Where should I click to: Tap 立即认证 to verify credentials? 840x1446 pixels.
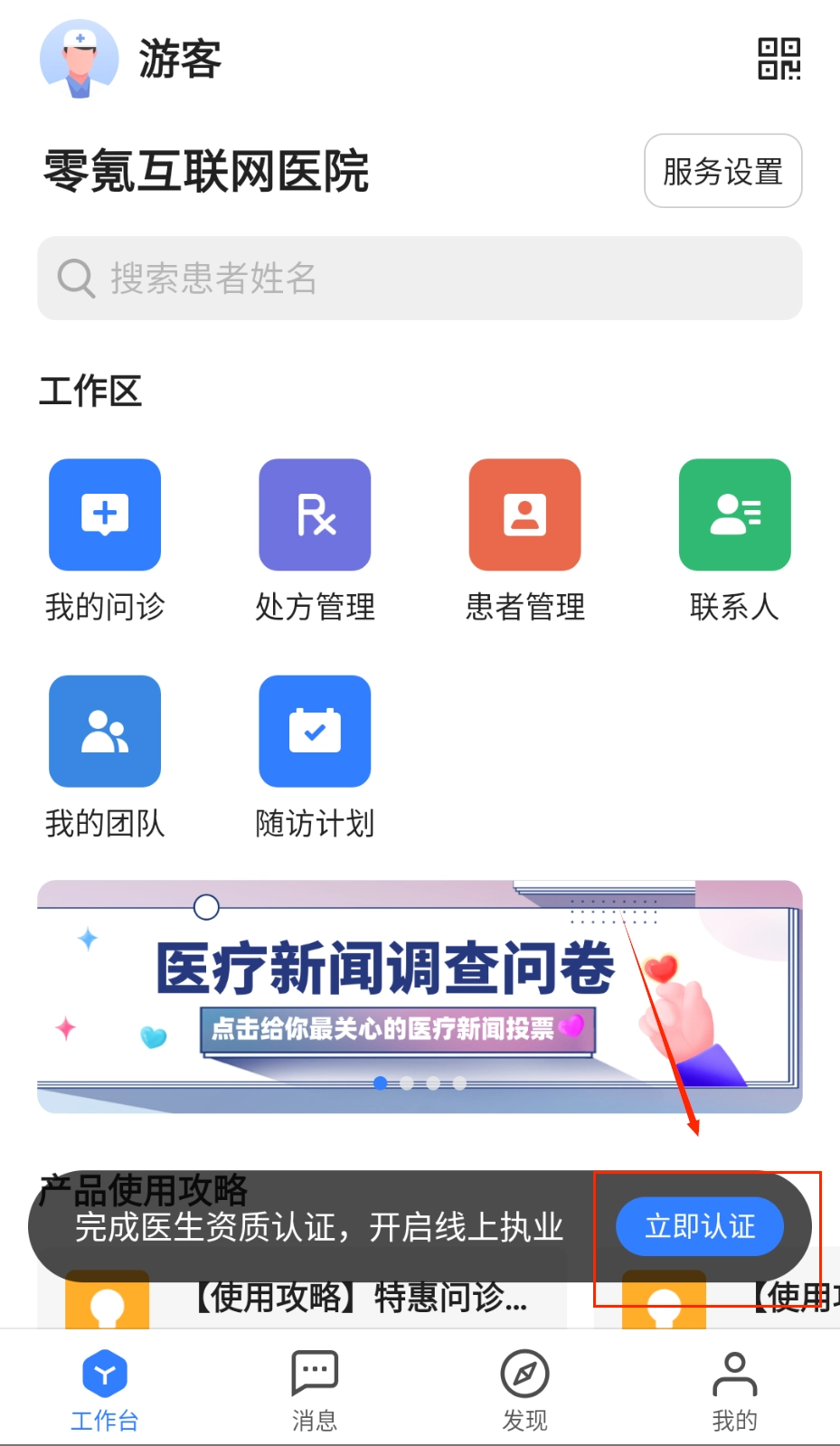699,1226
